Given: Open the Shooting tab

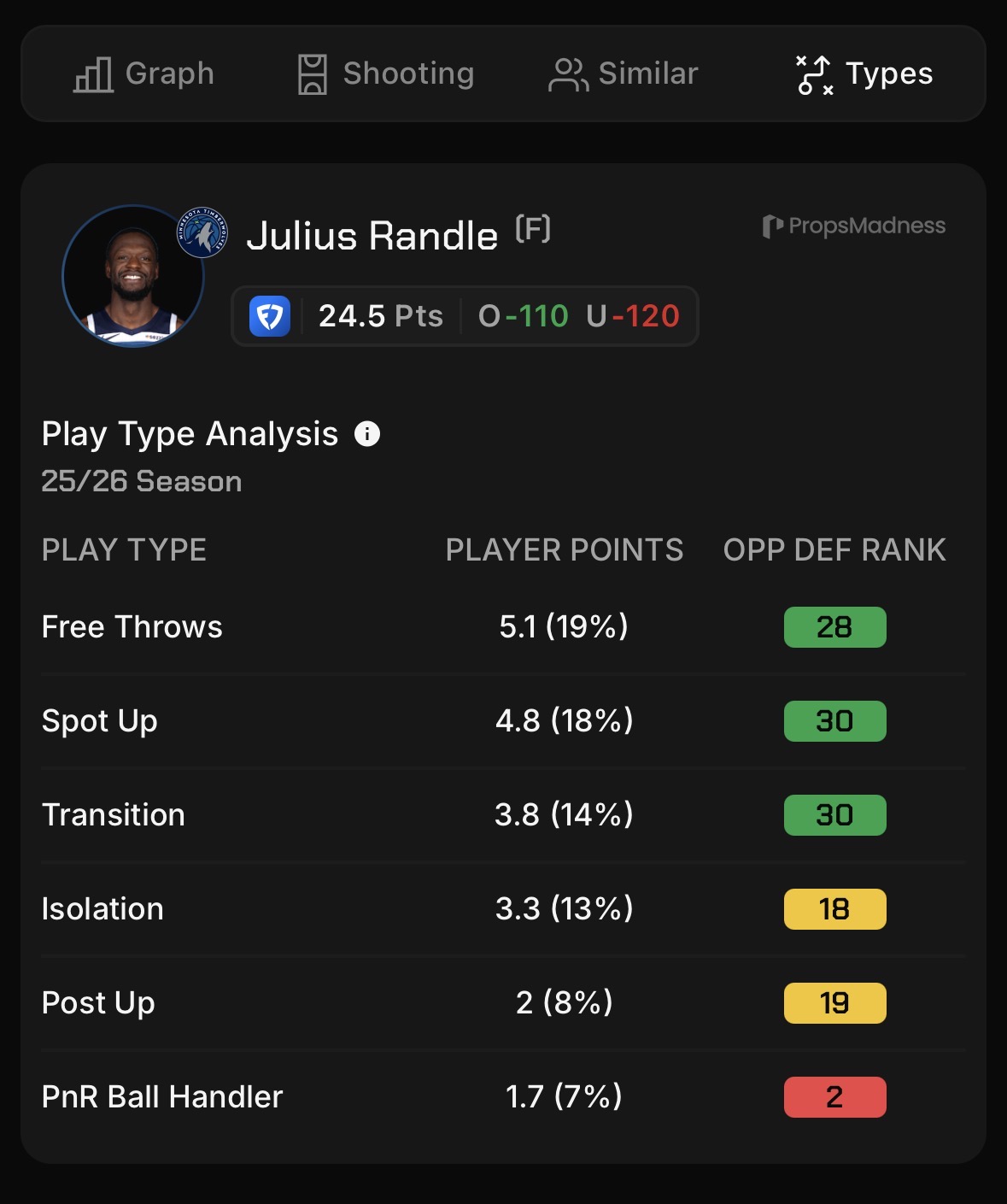Looking at the screenshot, I should (385, 74).
